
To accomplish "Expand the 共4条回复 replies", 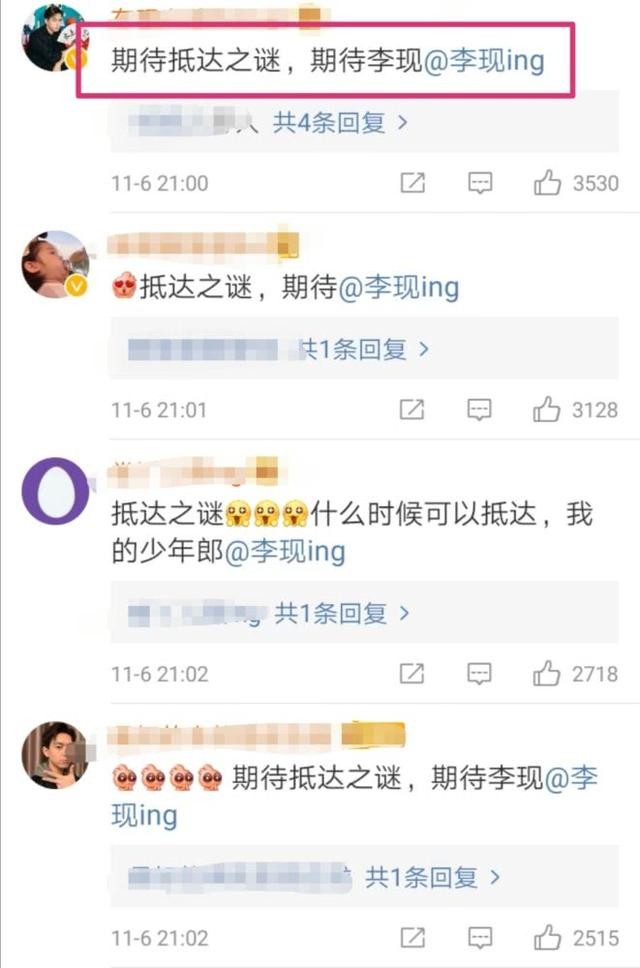I will [x=340, y=123].
